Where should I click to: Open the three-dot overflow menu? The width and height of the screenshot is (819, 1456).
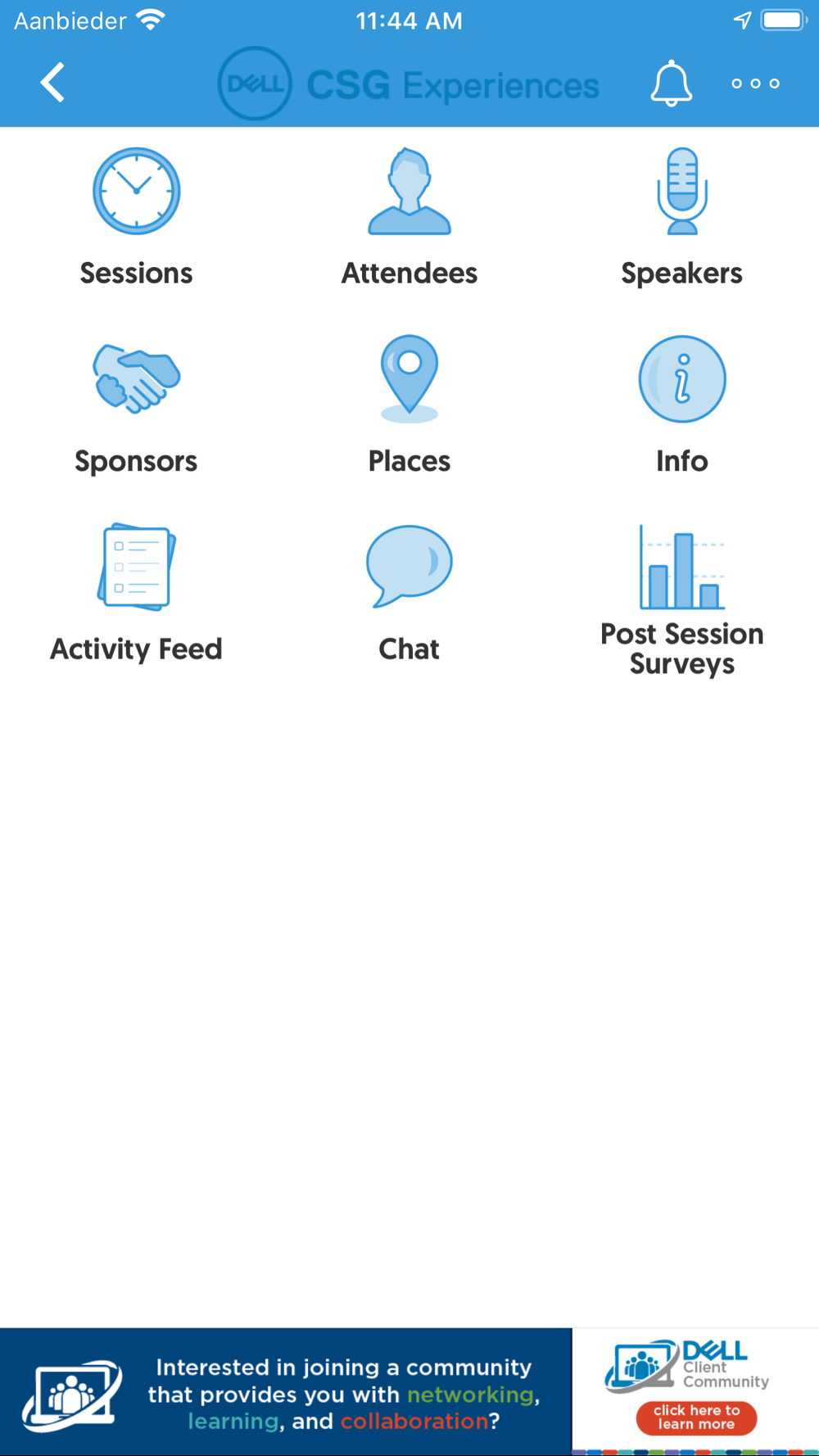coord(755,84)
